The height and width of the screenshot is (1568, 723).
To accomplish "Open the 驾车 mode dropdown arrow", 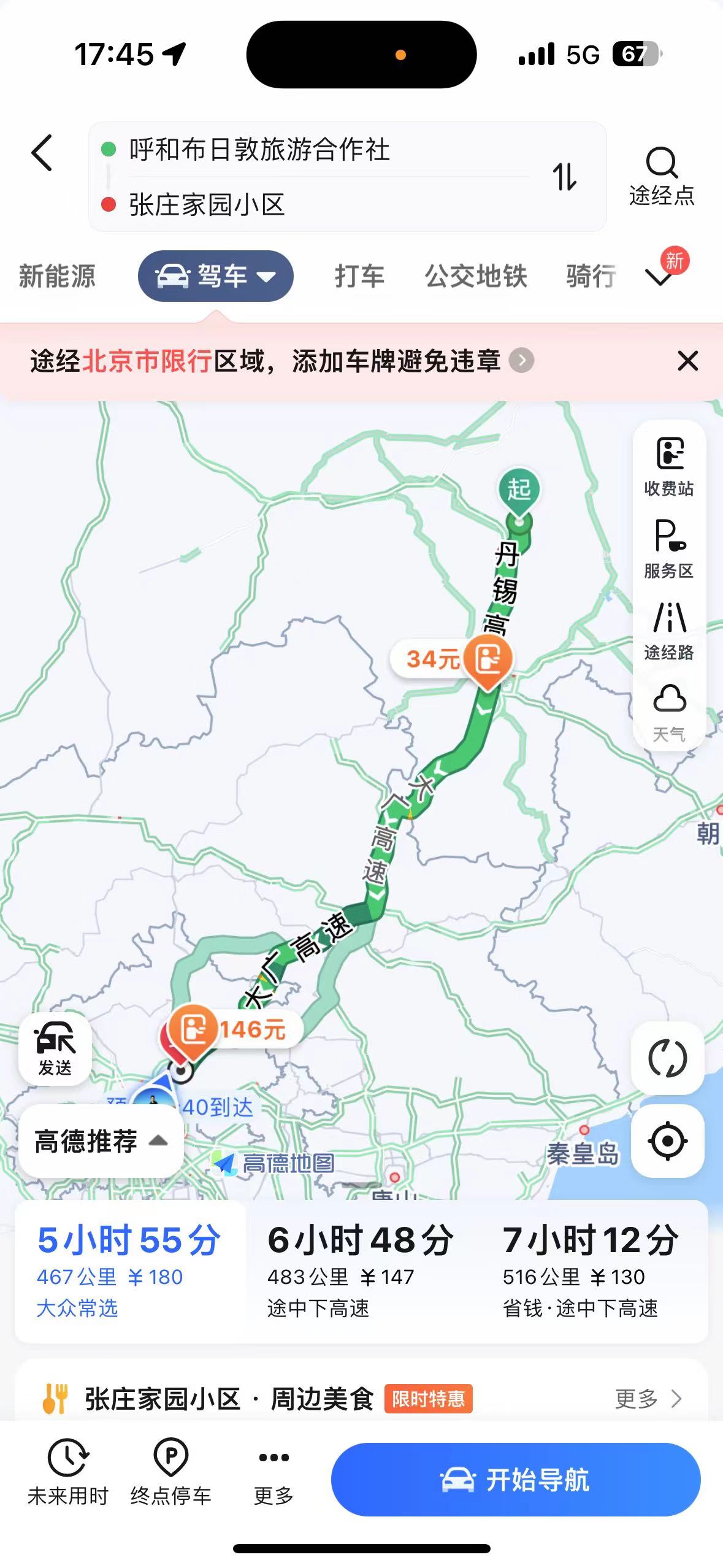I will [x=267, y=276].
